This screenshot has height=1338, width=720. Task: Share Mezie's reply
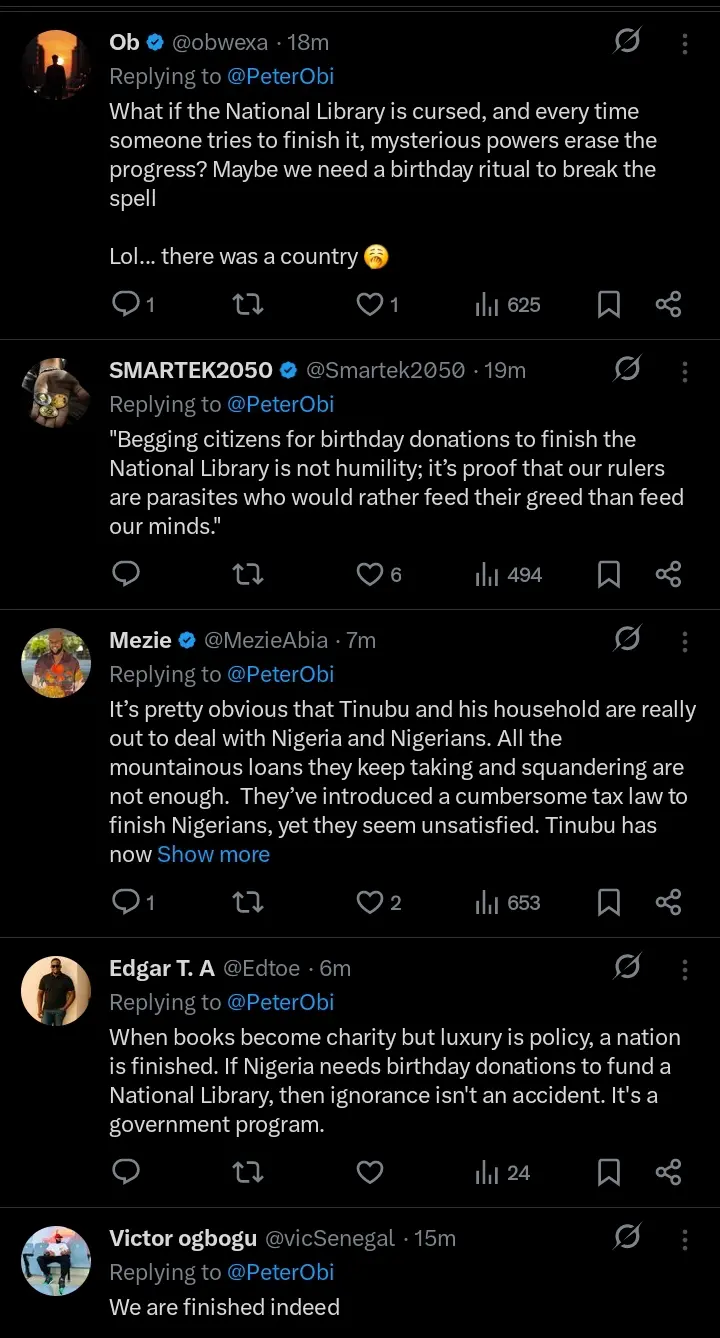[668, 903]
